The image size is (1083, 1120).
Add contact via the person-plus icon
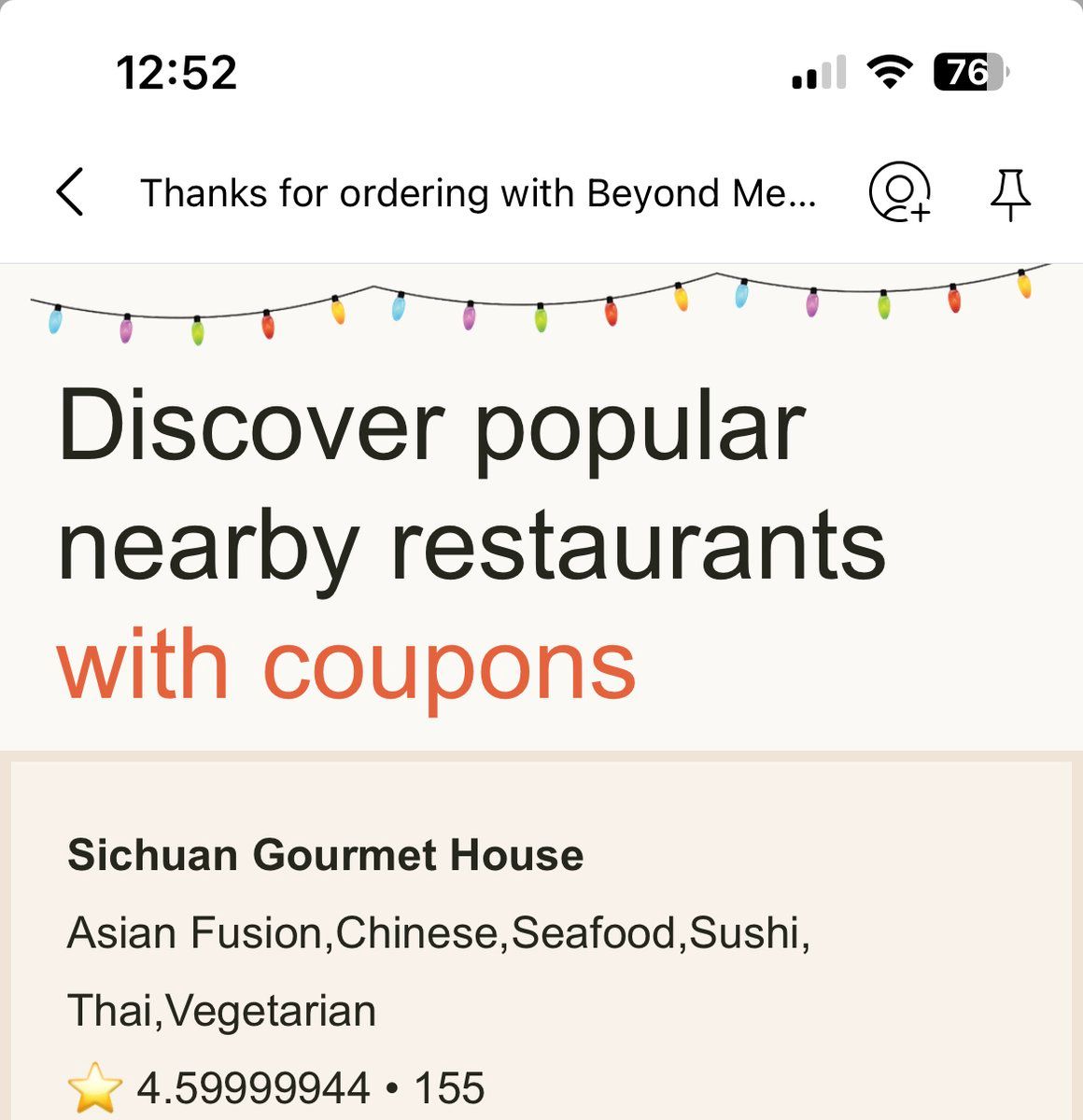pos(899,192)
